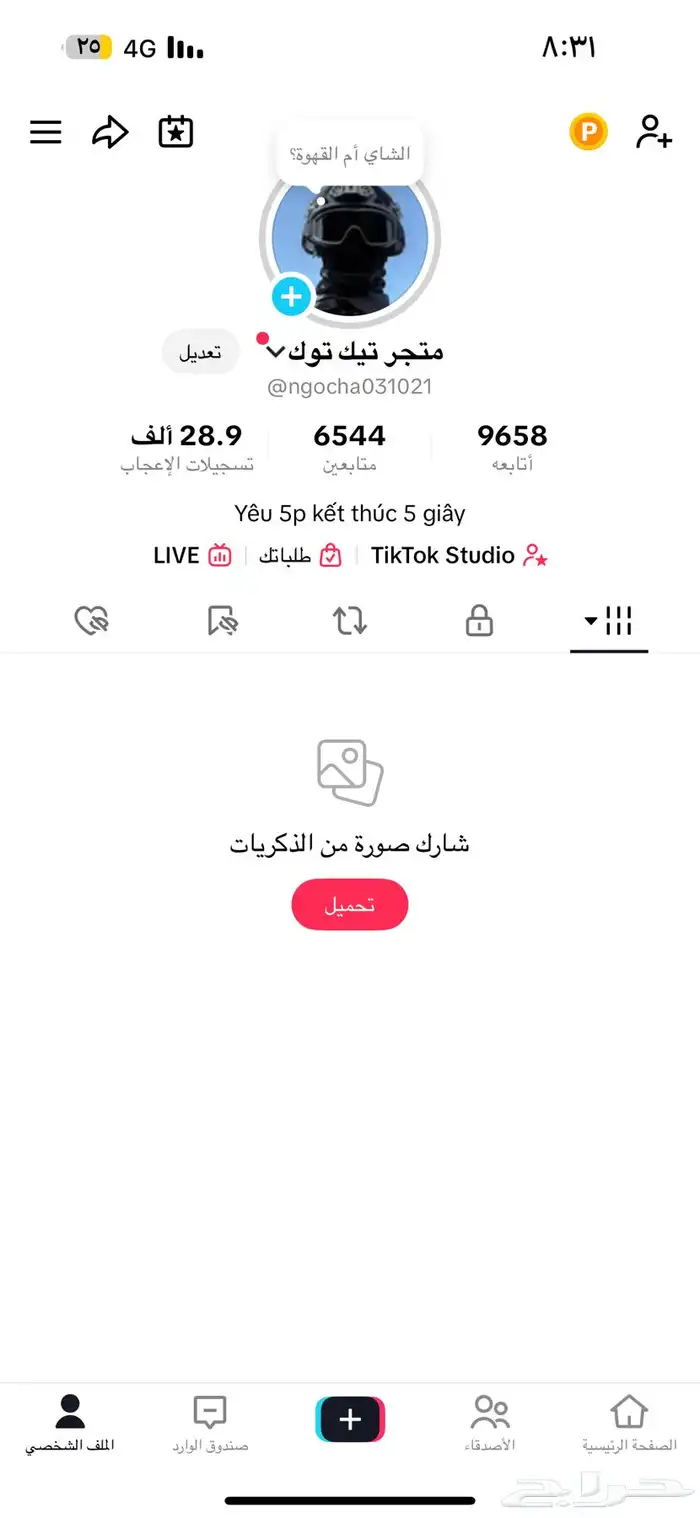Viewport: 700px width, 1518px height.
Task: Open the 9658 followers list
Action: (512, 447)
